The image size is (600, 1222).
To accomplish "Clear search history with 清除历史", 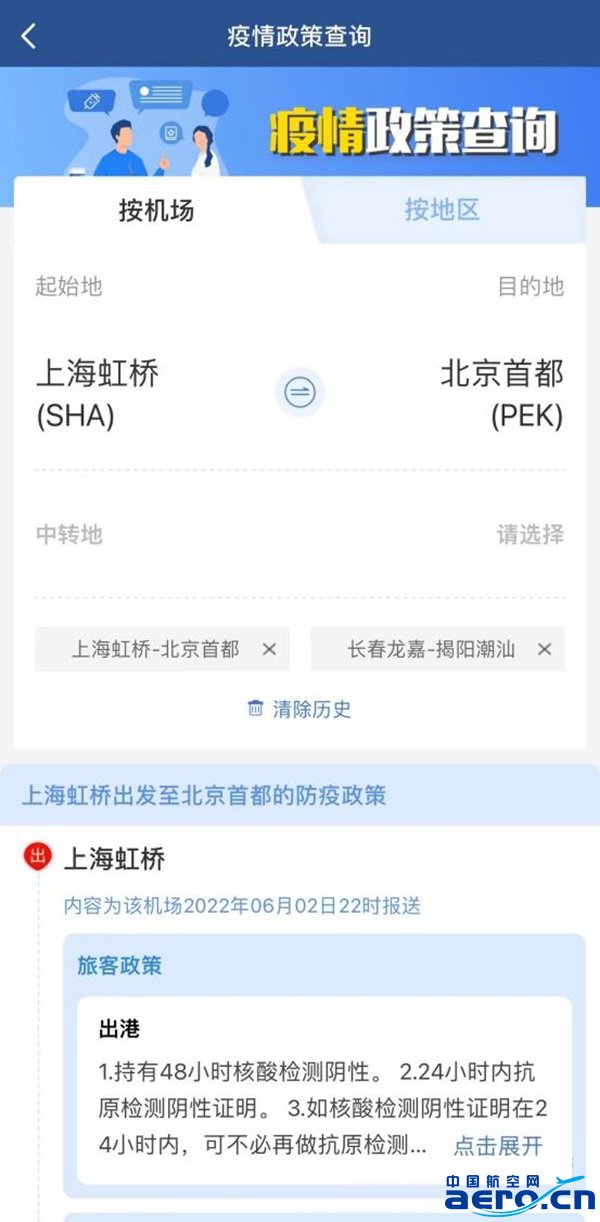I will click(x=299, y=710).
